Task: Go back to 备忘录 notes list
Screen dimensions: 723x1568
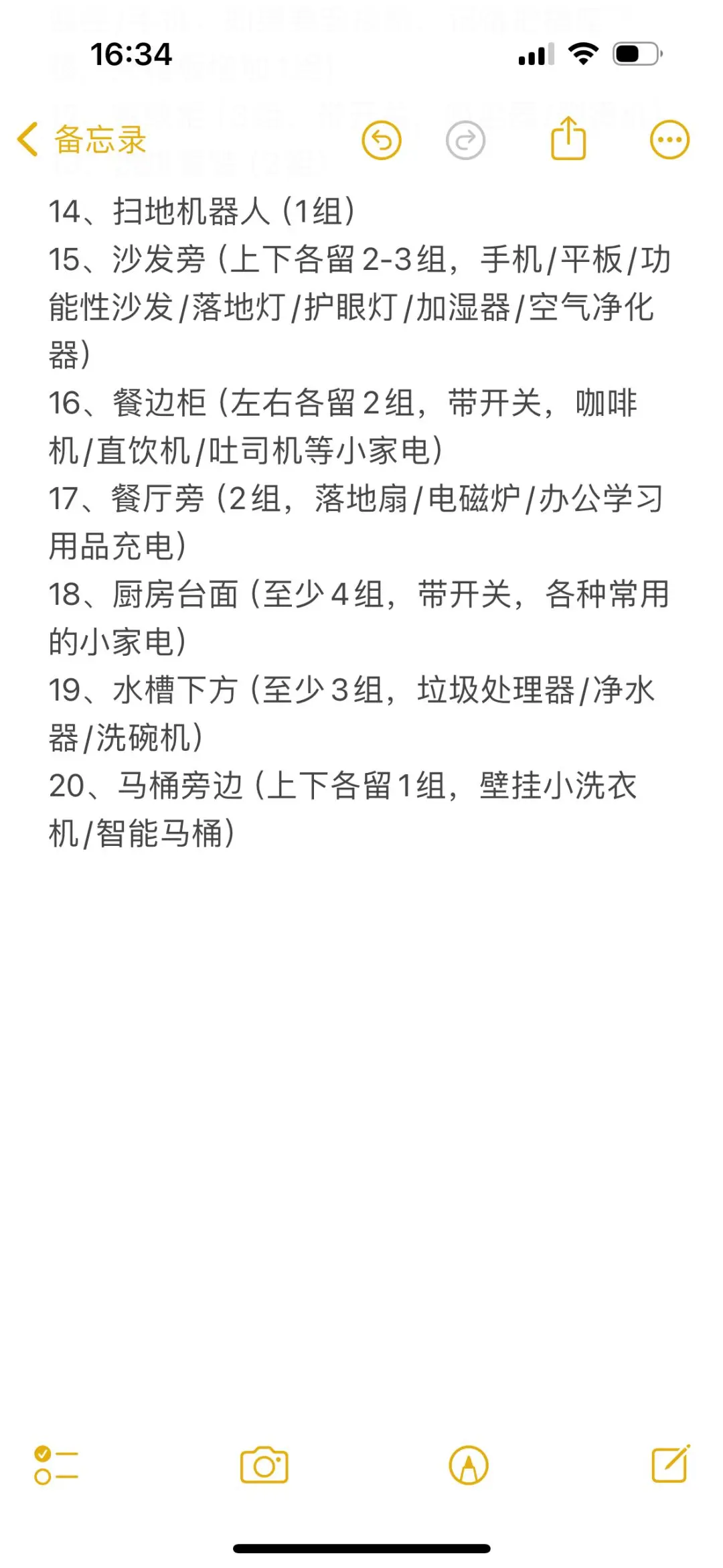Action: coord(82,140)
